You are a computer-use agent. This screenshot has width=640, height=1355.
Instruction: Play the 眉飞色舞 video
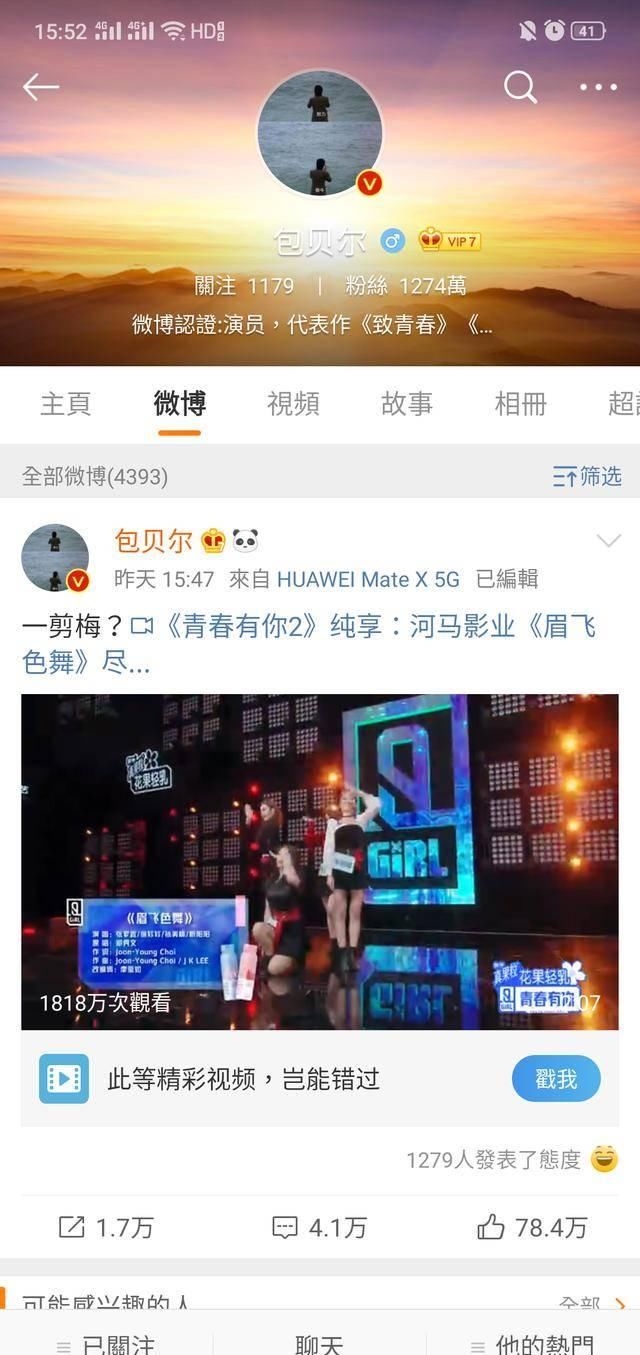coord(320,861)
